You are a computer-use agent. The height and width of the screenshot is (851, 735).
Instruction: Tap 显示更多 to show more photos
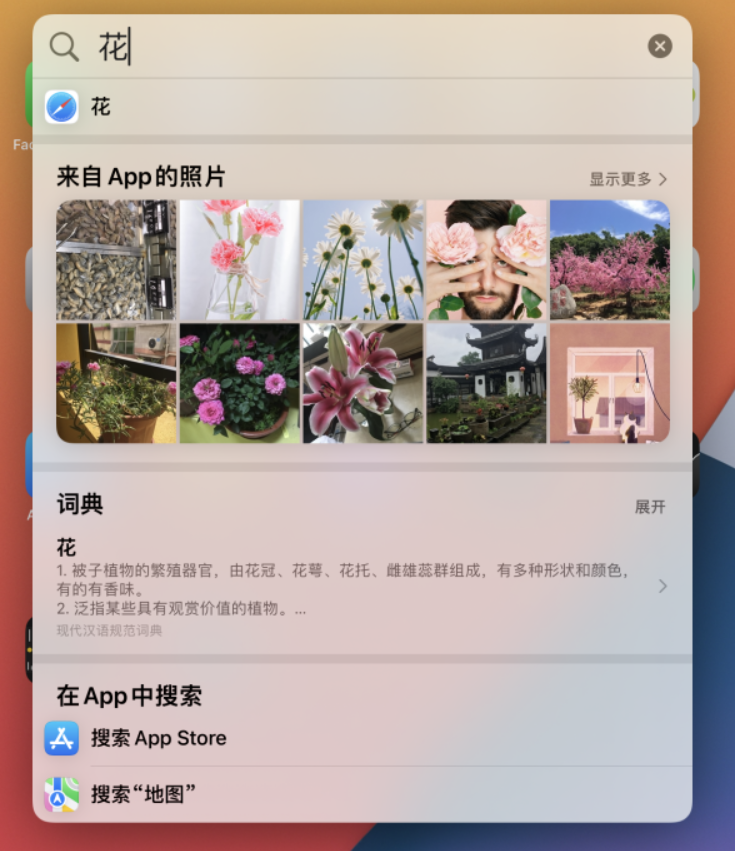coord(627,179)
